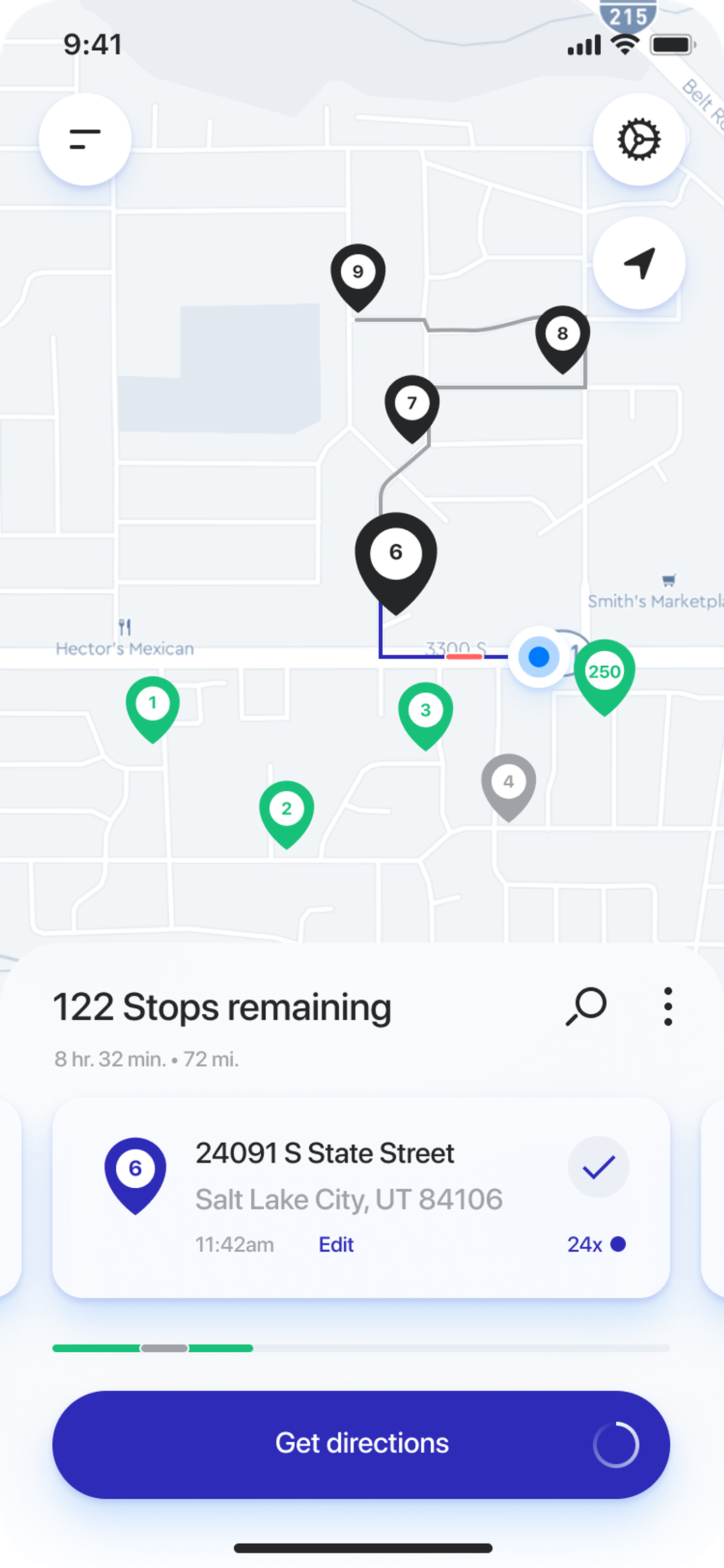724x1568 pixels.
Task: Search stops with the magnifier icon
Action: [586, 1007]
